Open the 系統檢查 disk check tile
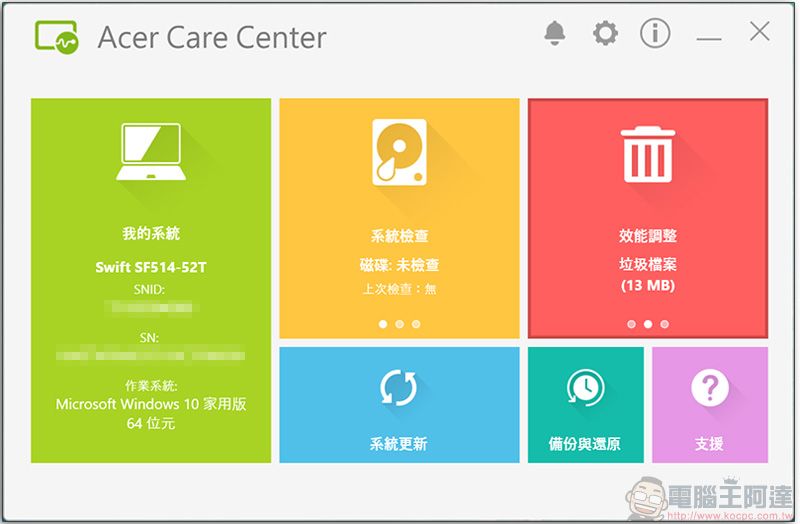Viewport: 800px width, 524px height. 399,218
